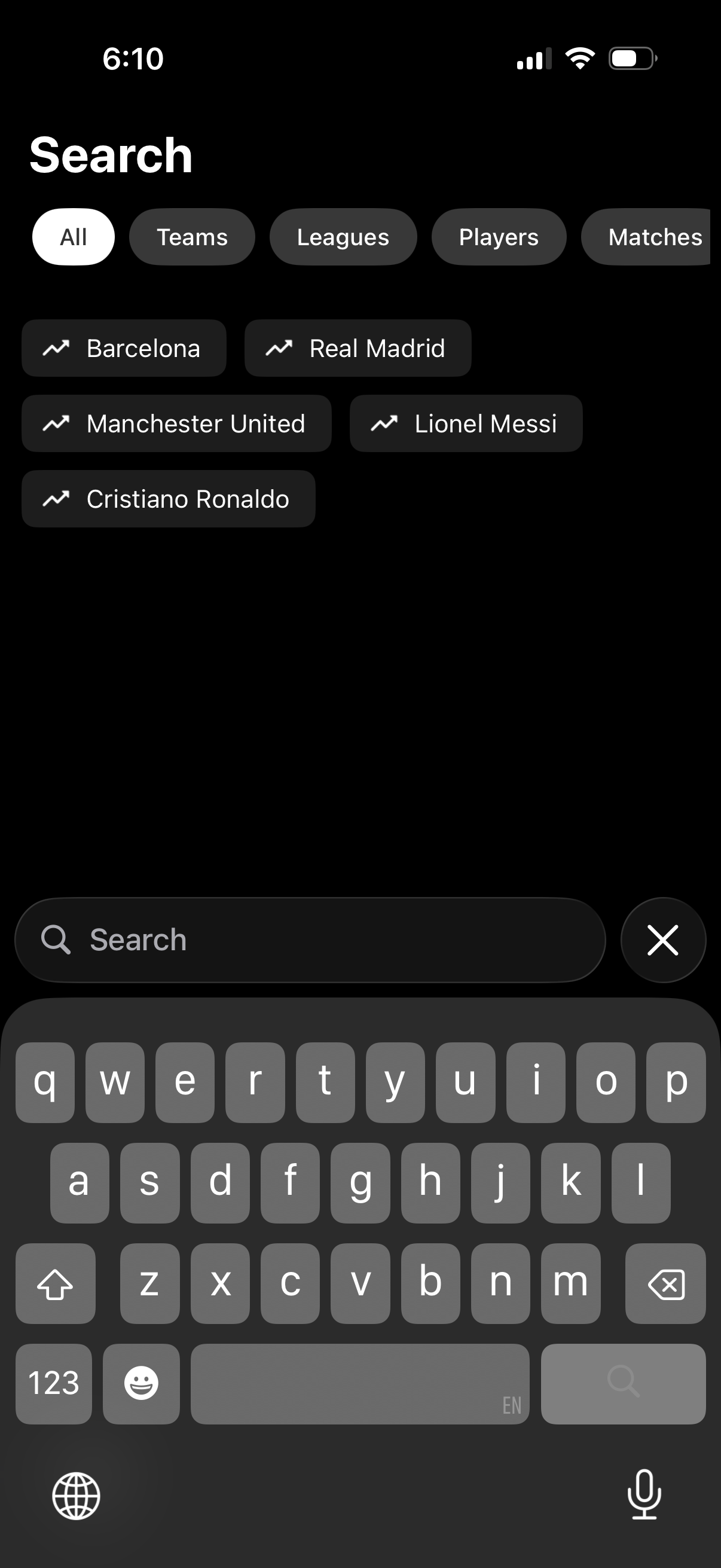Switch to the Teams filter

pyautogui.click(x=192, y=237)
